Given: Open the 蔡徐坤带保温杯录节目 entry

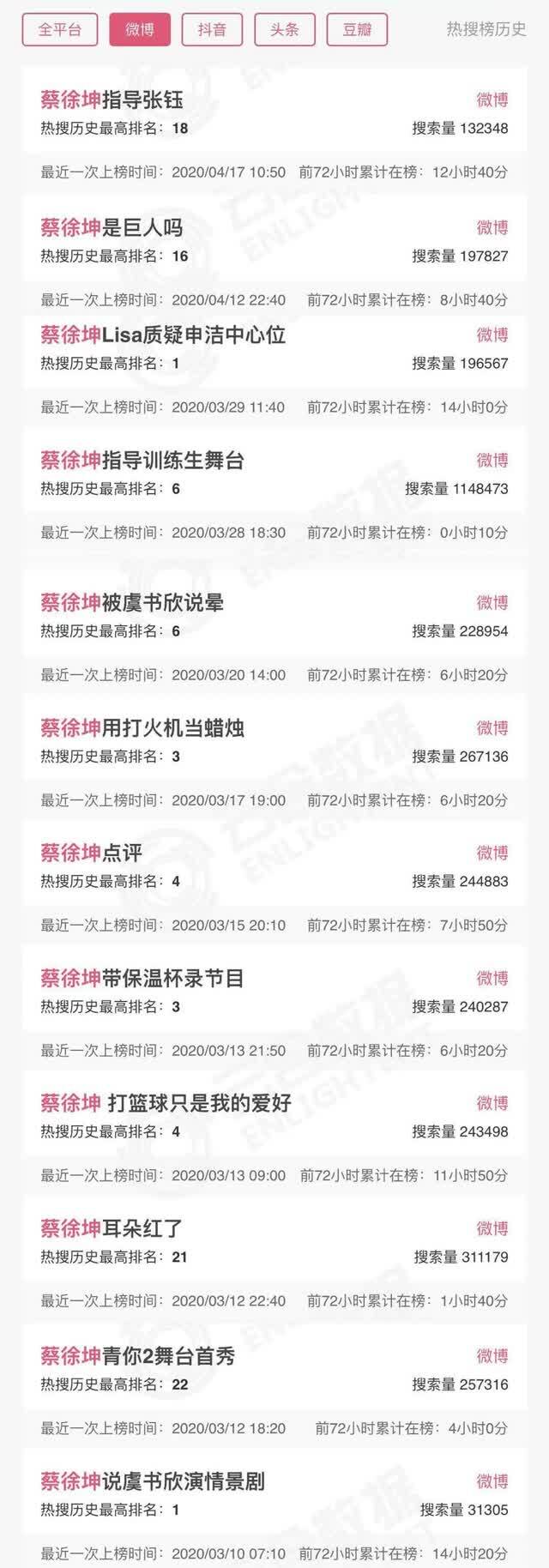Looking at the screenshot, I should coord(142,979).
